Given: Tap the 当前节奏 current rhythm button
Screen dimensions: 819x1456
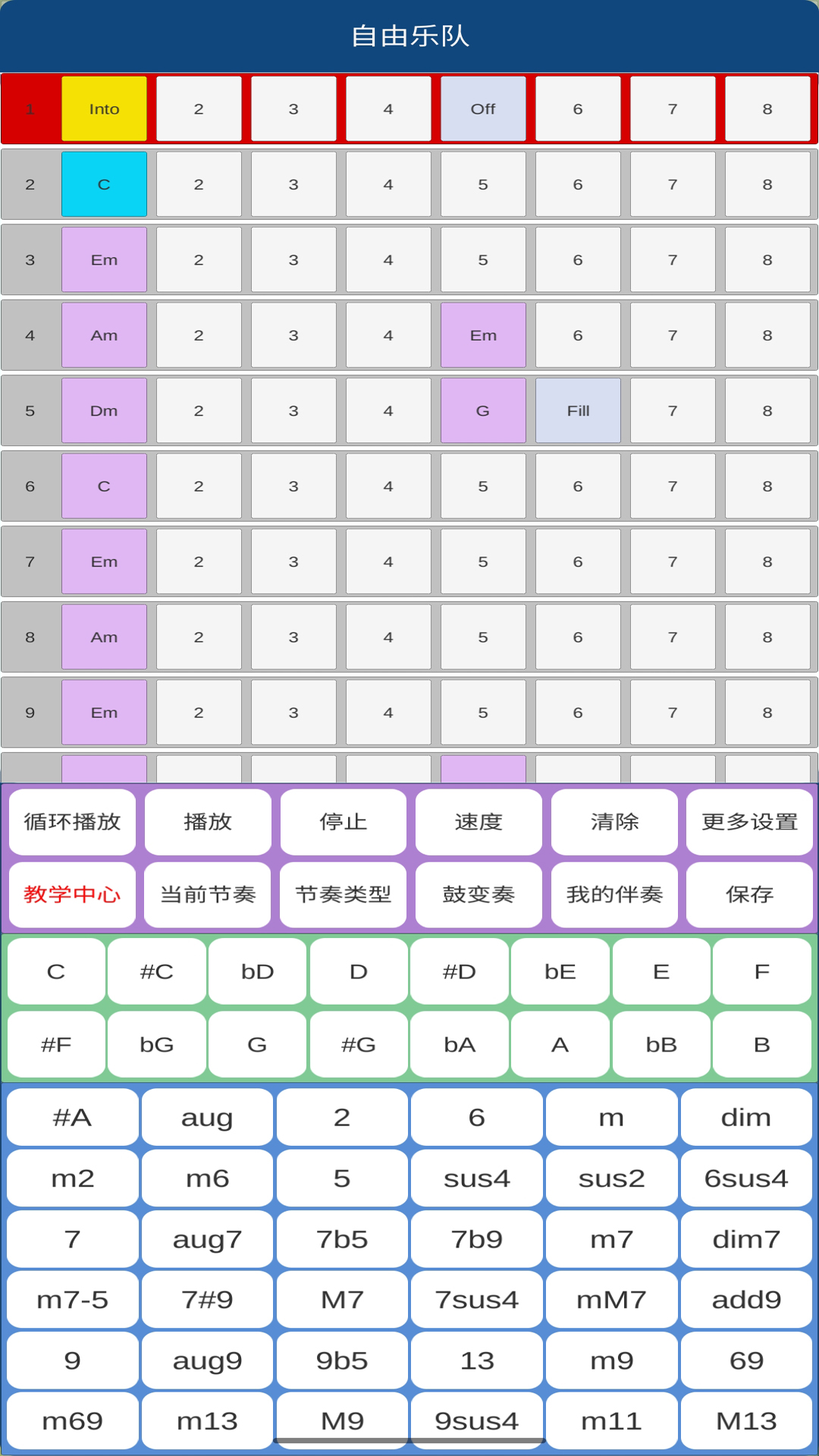Looking at the screenshot, I should 208,895.
